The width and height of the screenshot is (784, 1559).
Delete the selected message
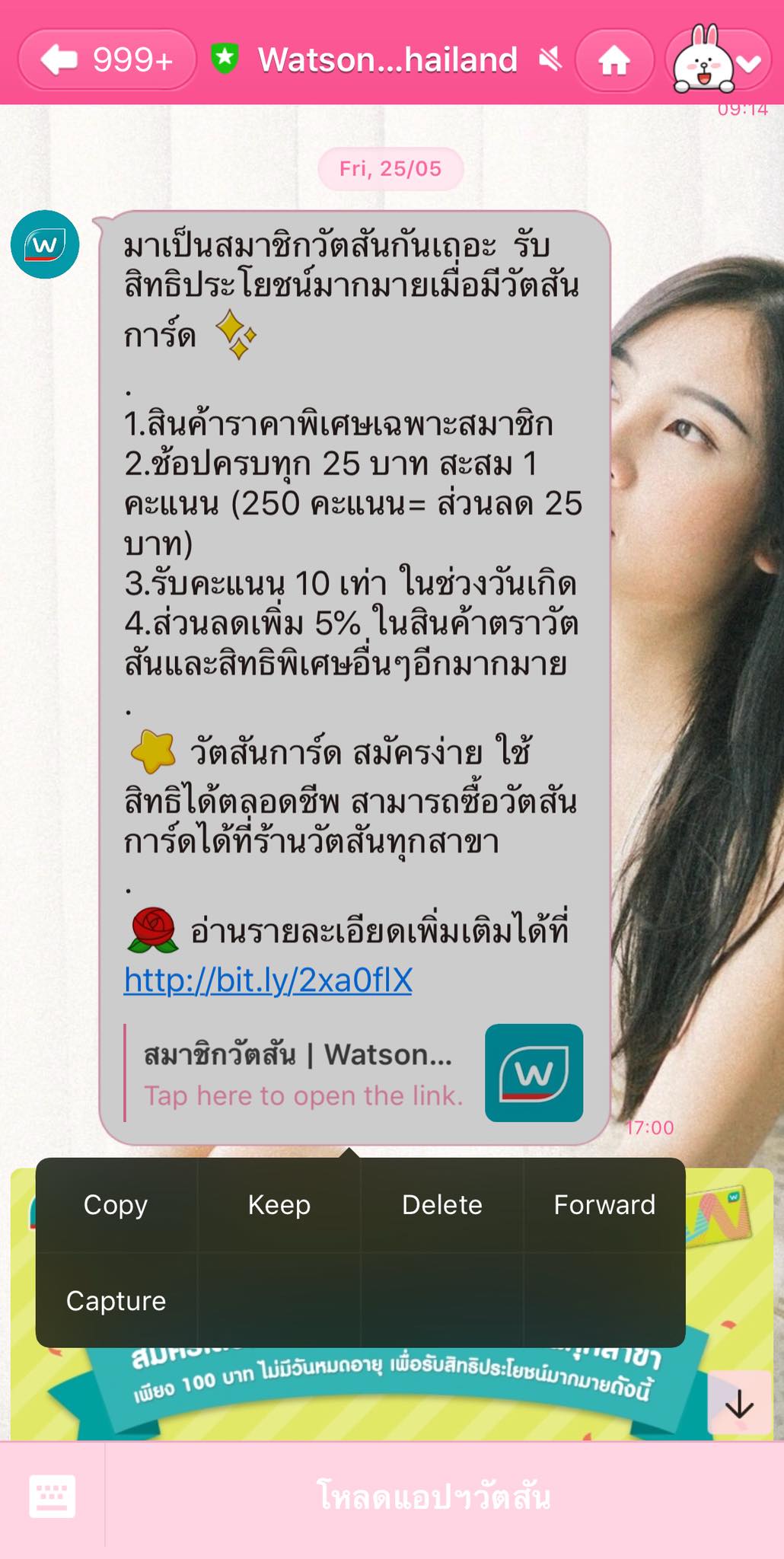click(x=441, y=1205)
